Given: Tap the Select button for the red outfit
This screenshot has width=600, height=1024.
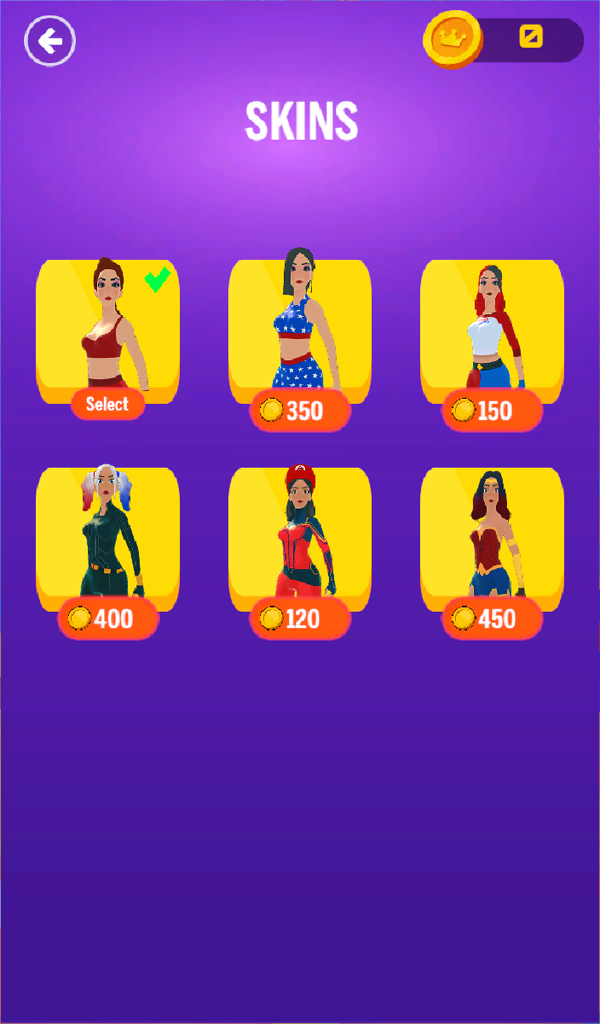Looking at the screenshot, I should tap(108, 404).
